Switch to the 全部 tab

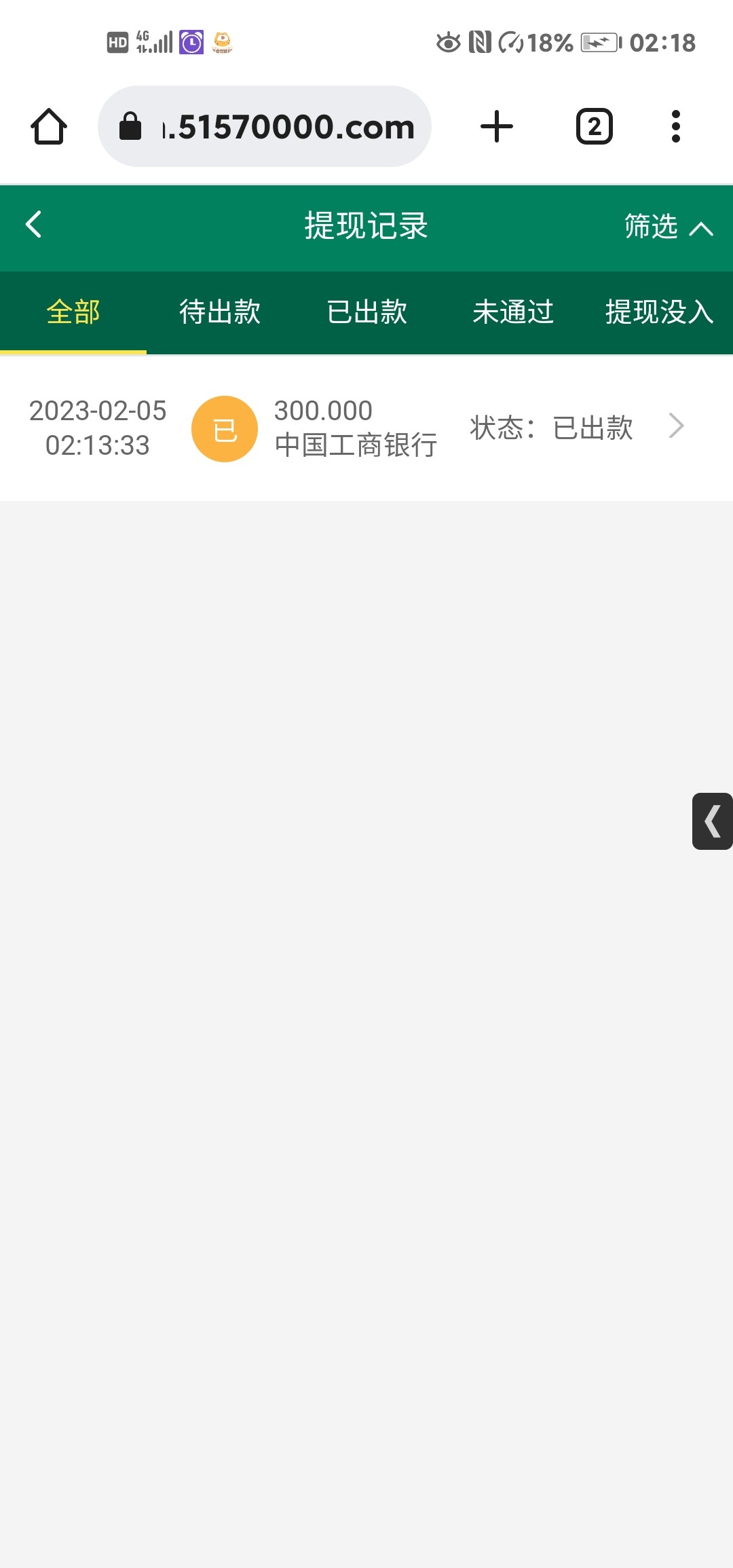[x=73, y=312]
